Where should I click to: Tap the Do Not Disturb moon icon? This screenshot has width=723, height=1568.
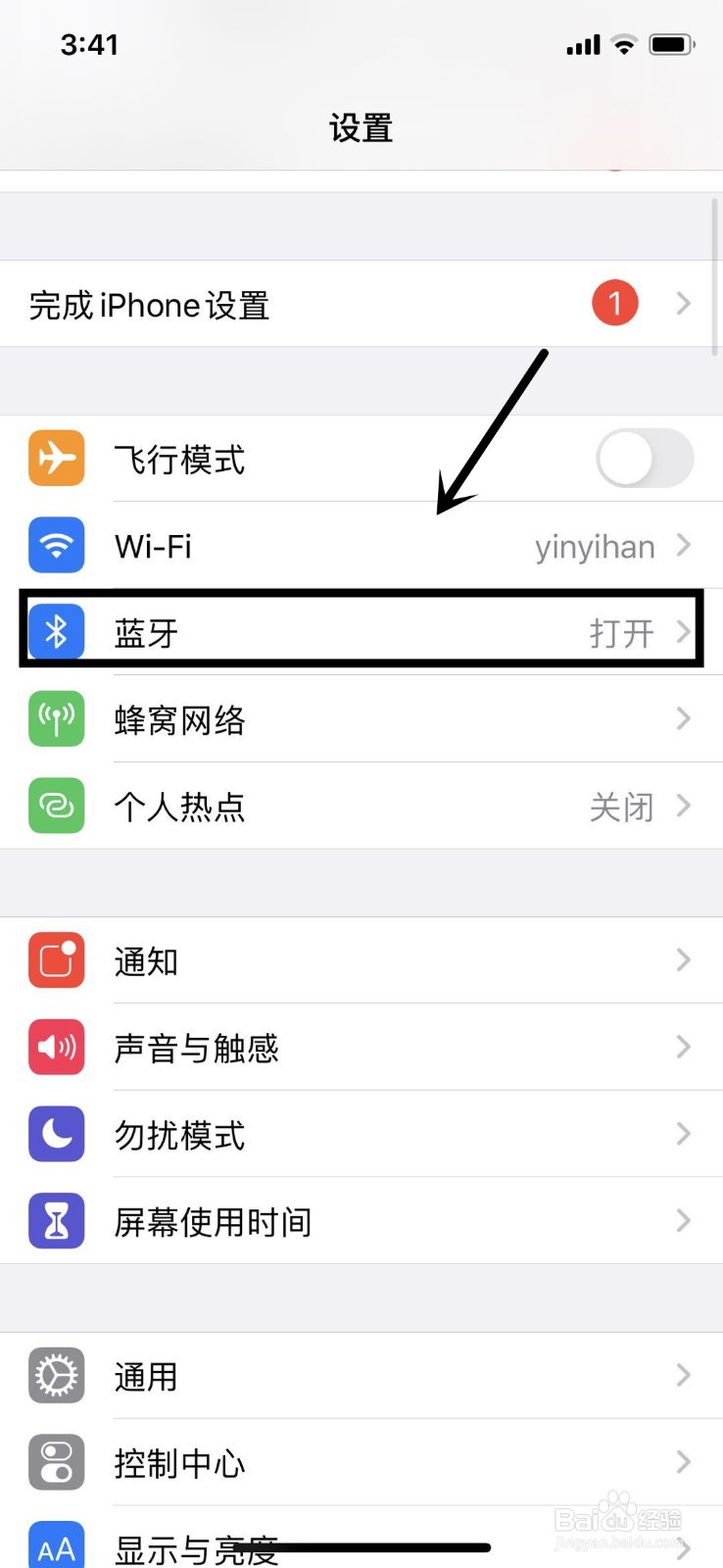56,1134
